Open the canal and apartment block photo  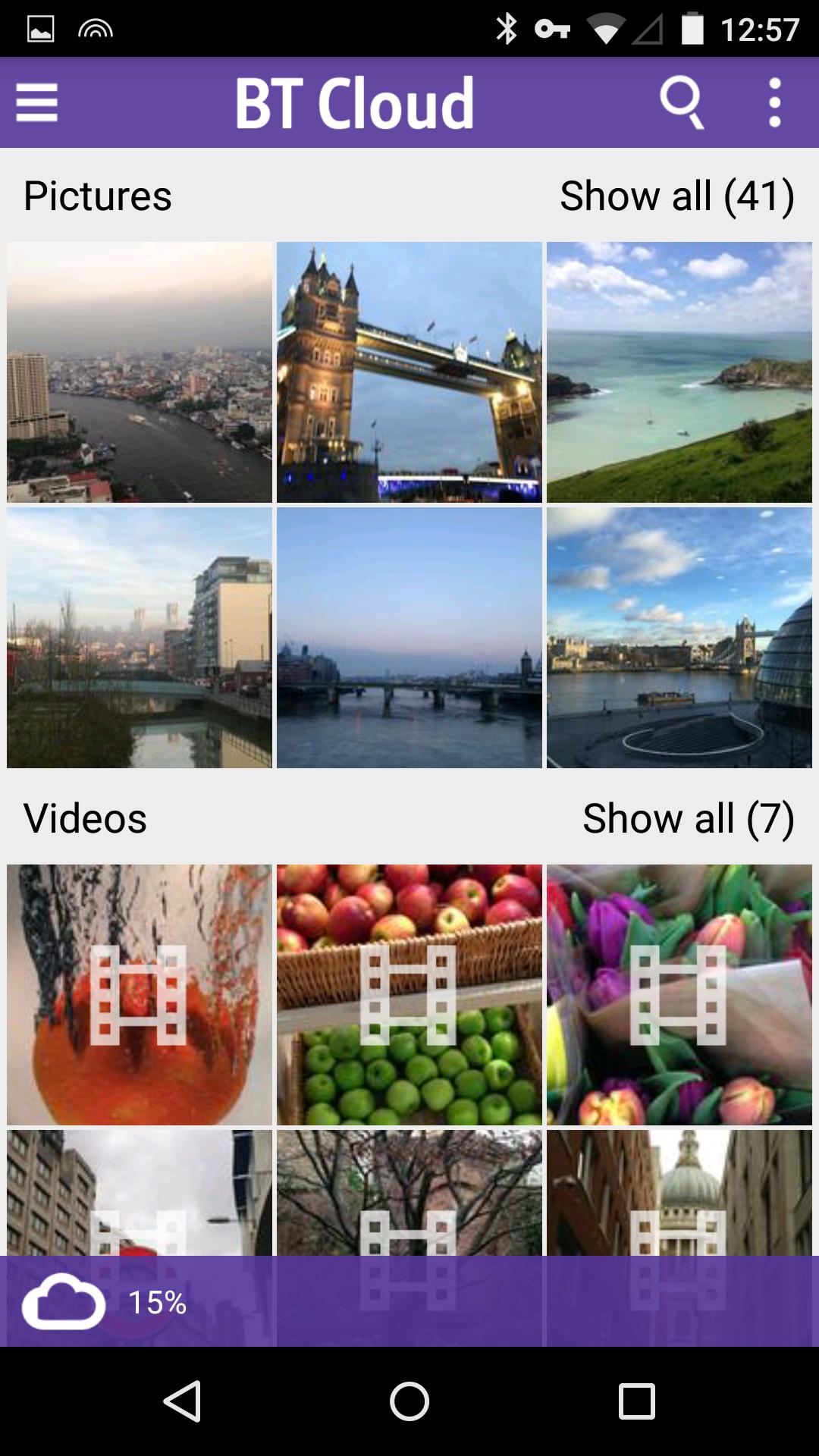point(140,637)
